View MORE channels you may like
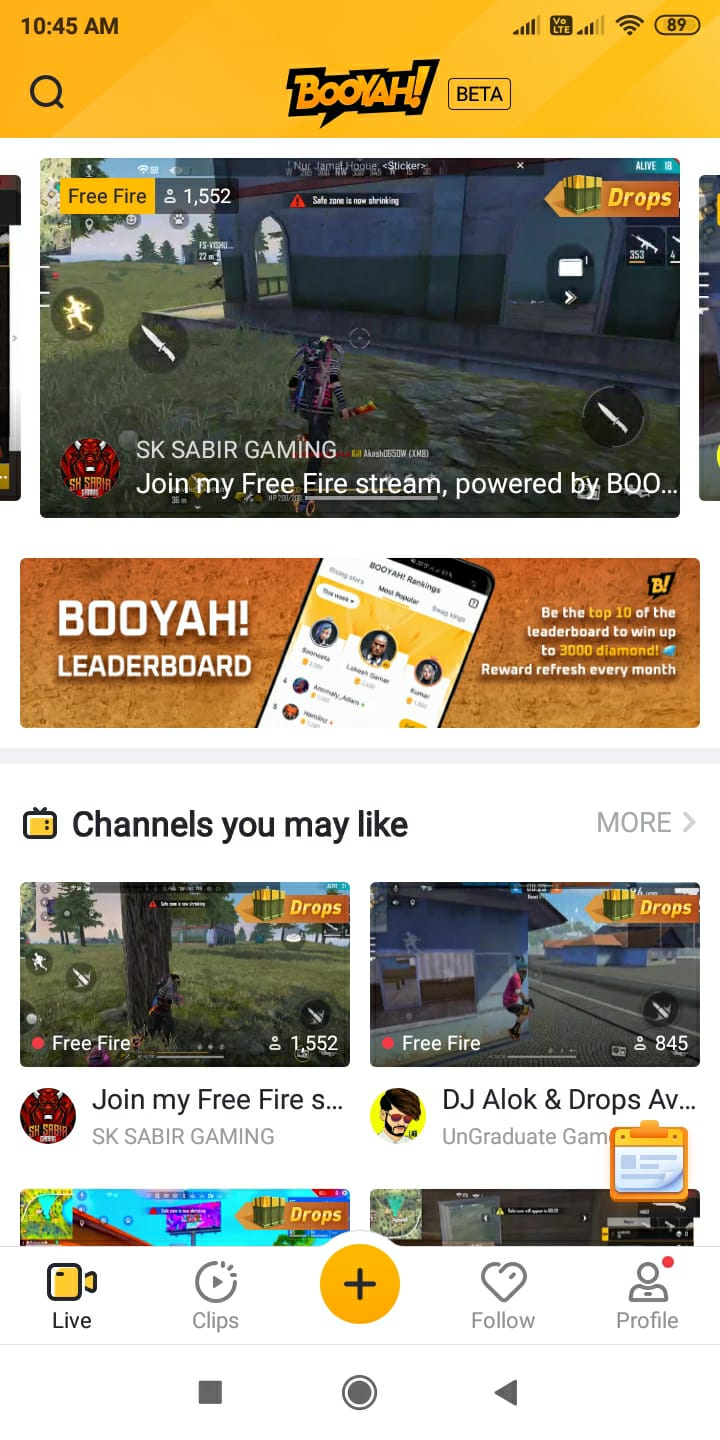This screenshot has width=720, height=1440. point(645,823)
